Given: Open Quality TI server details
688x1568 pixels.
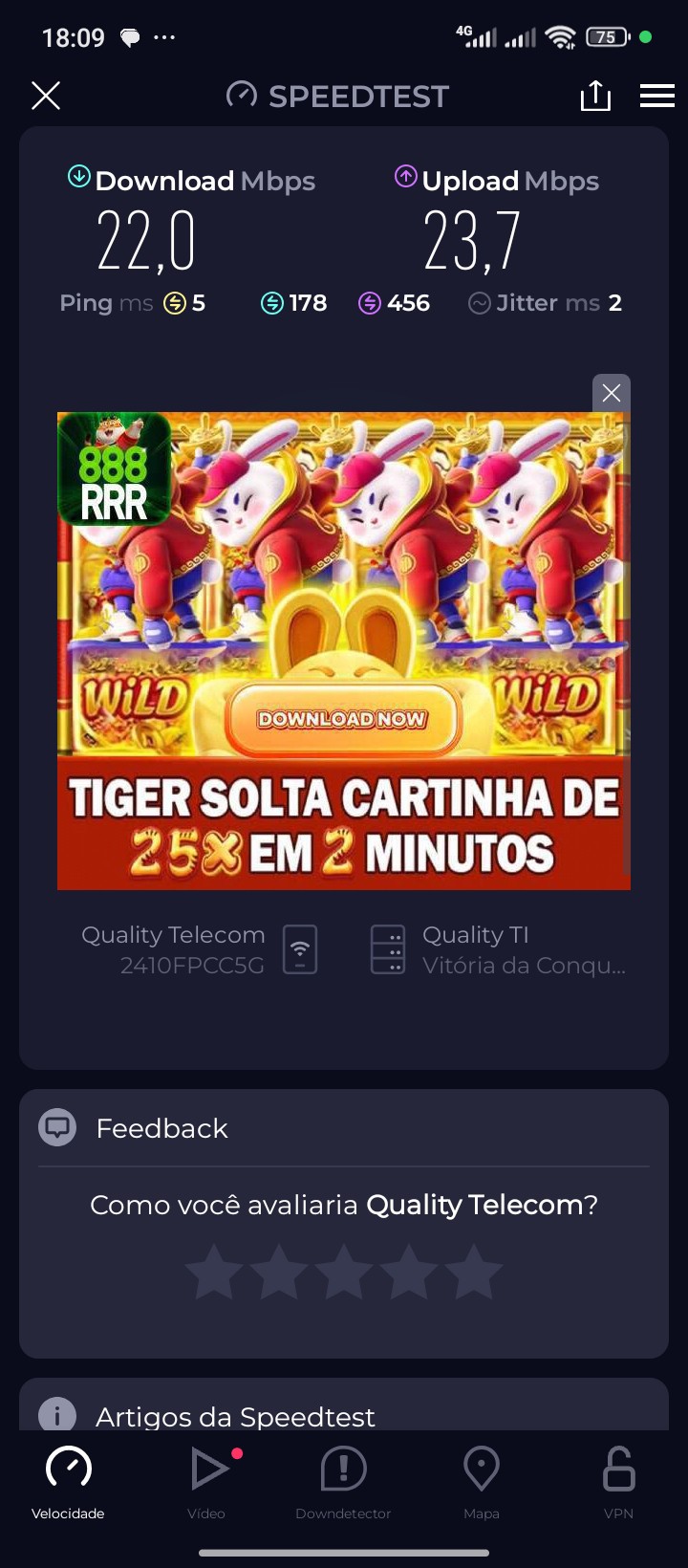Looking at the screenshot, I should [497, 949].
